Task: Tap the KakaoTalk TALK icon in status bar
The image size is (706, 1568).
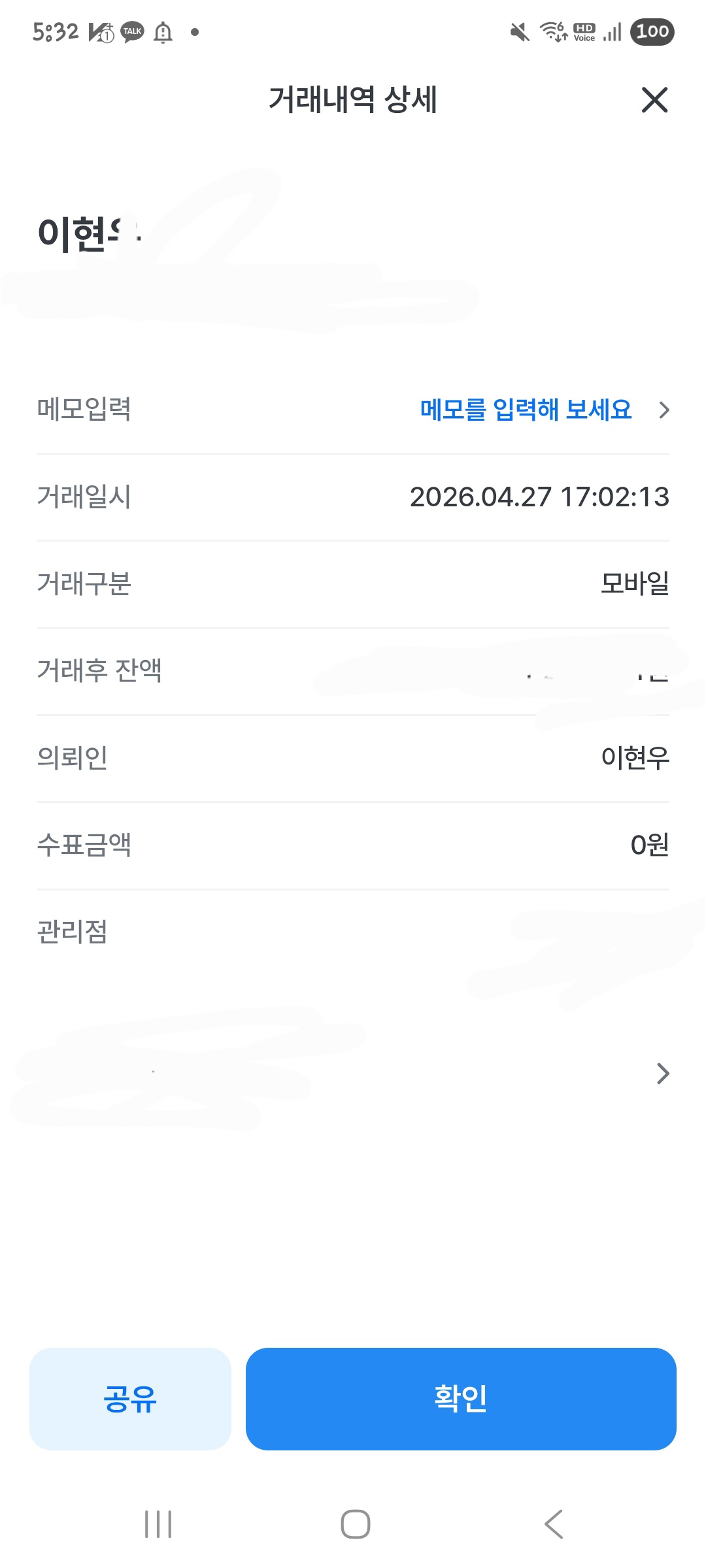Action: pyautogui.click(x=131, y=32)
